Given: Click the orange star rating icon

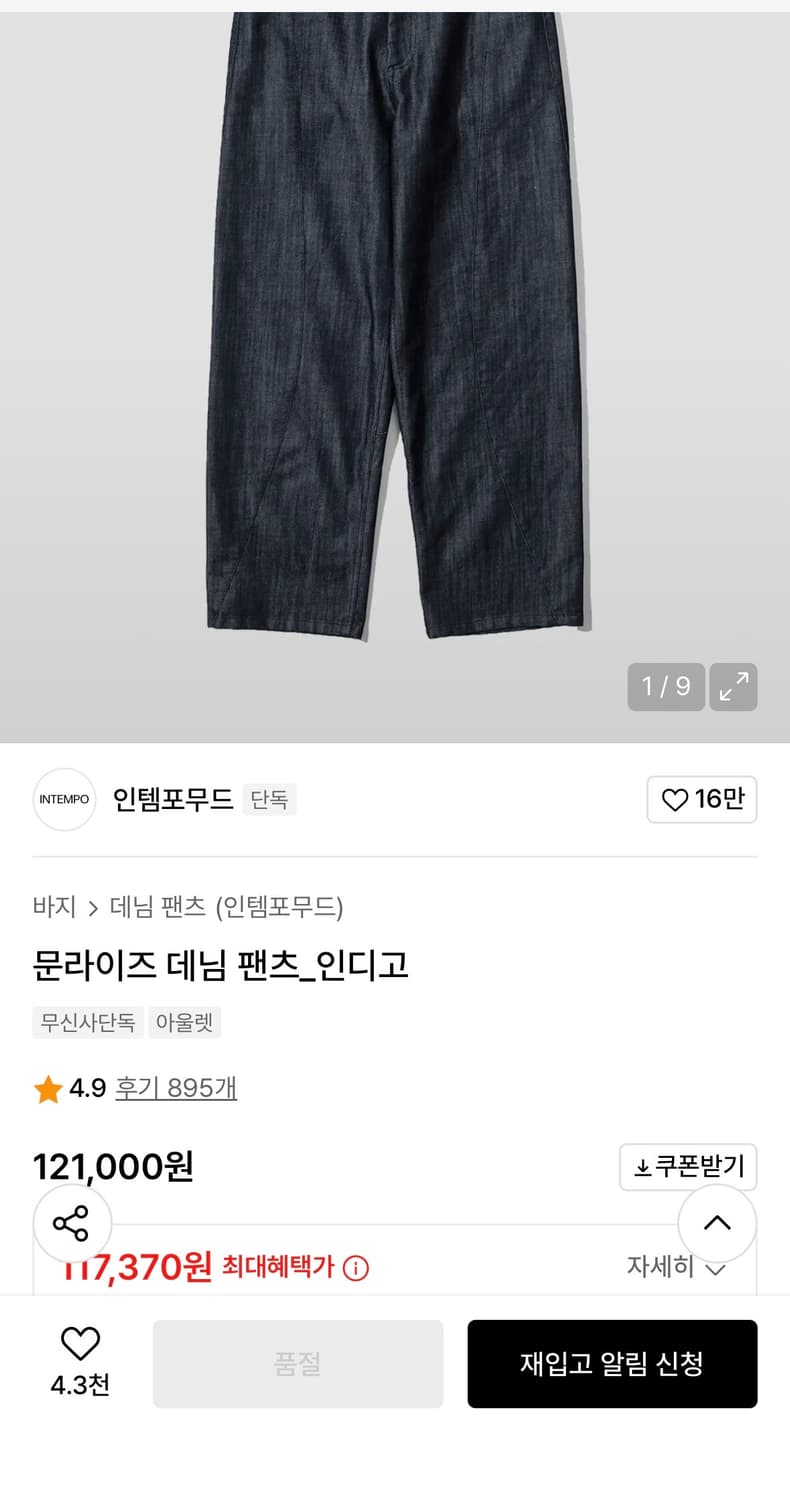Looking at the screenshot, I should [x=47, y=1088].
